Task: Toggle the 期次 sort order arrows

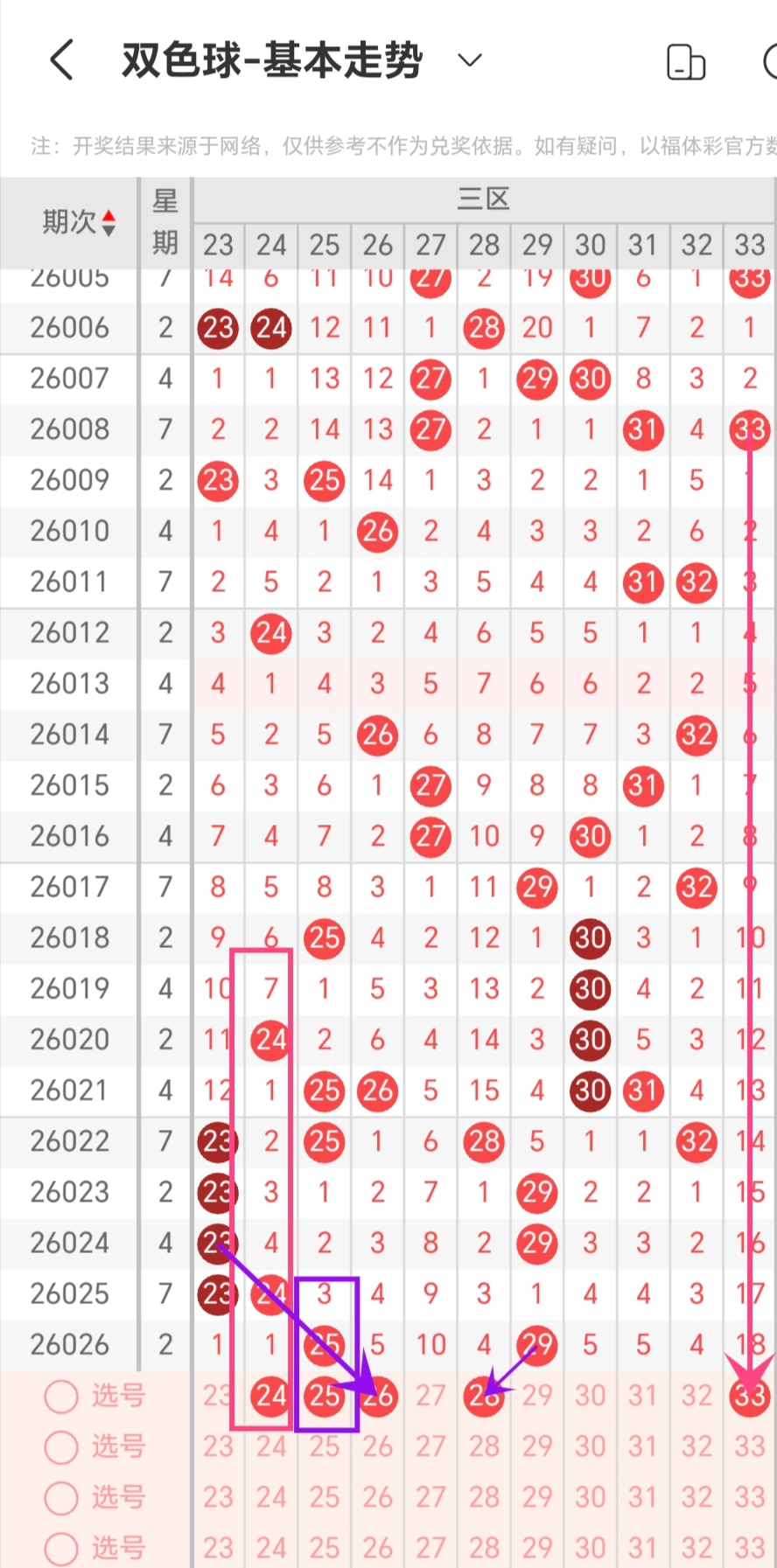Action: tap(108, 223)
